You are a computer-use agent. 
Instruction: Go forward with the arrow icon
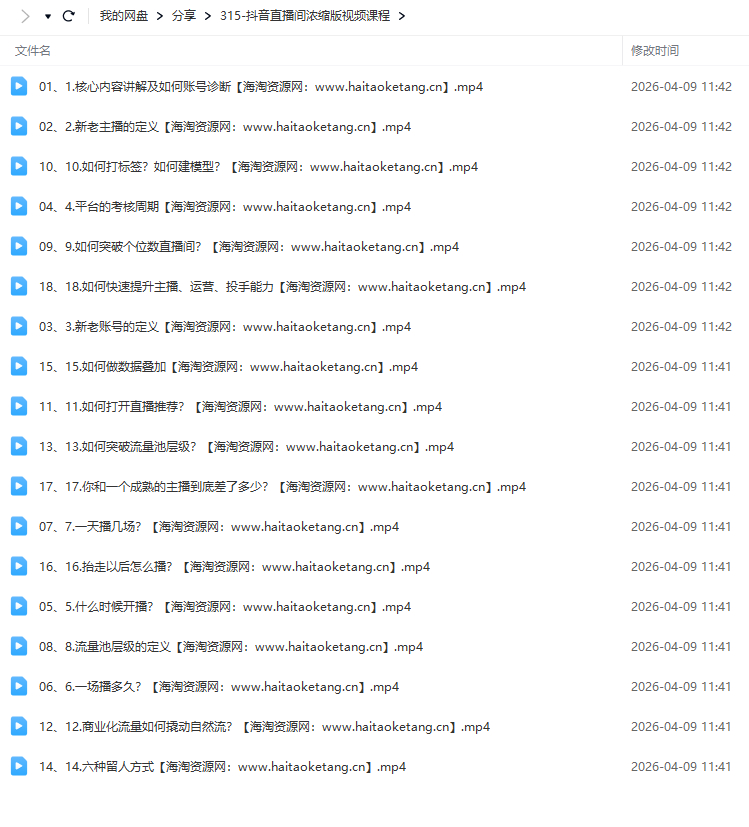(25, 16)
